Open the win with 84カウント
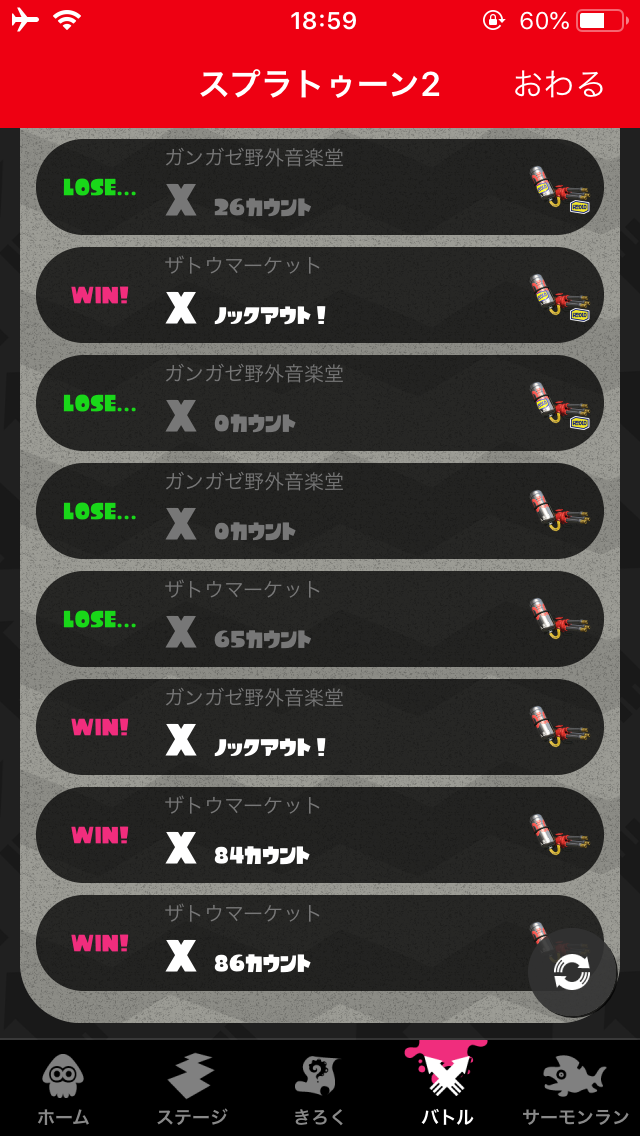The height and width of the screenshot is (1136, 640). 320,835
